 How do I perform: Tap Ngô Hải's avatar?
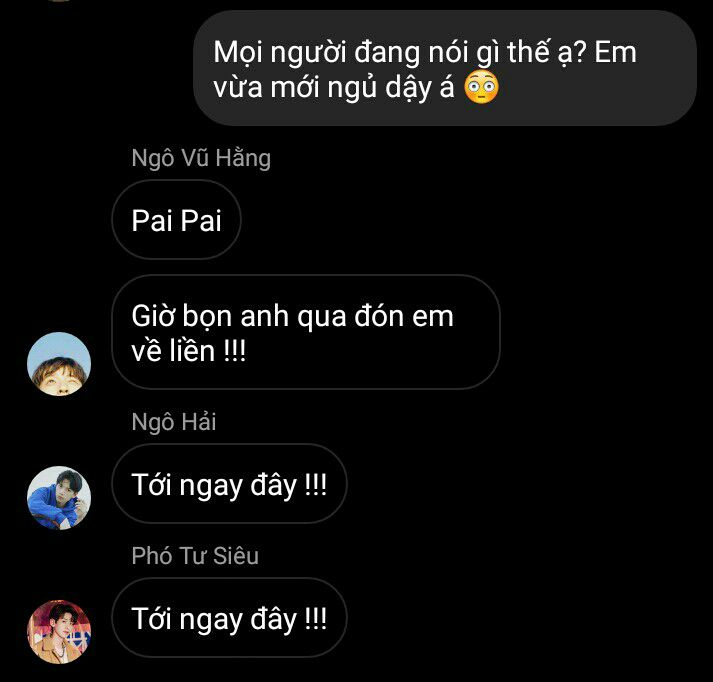tap(59, 496)
